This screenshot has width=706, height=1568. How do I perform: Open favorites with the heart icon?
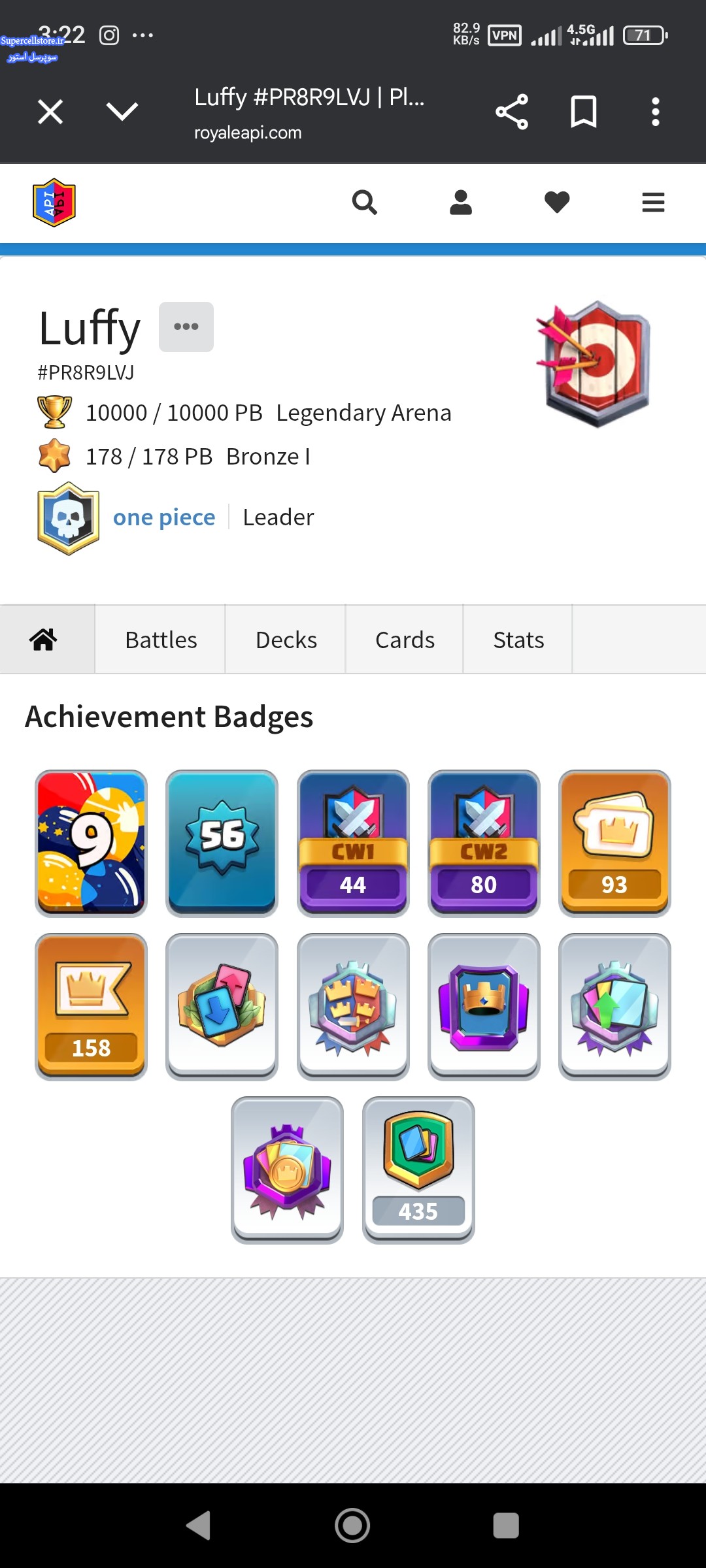(557, 203)
